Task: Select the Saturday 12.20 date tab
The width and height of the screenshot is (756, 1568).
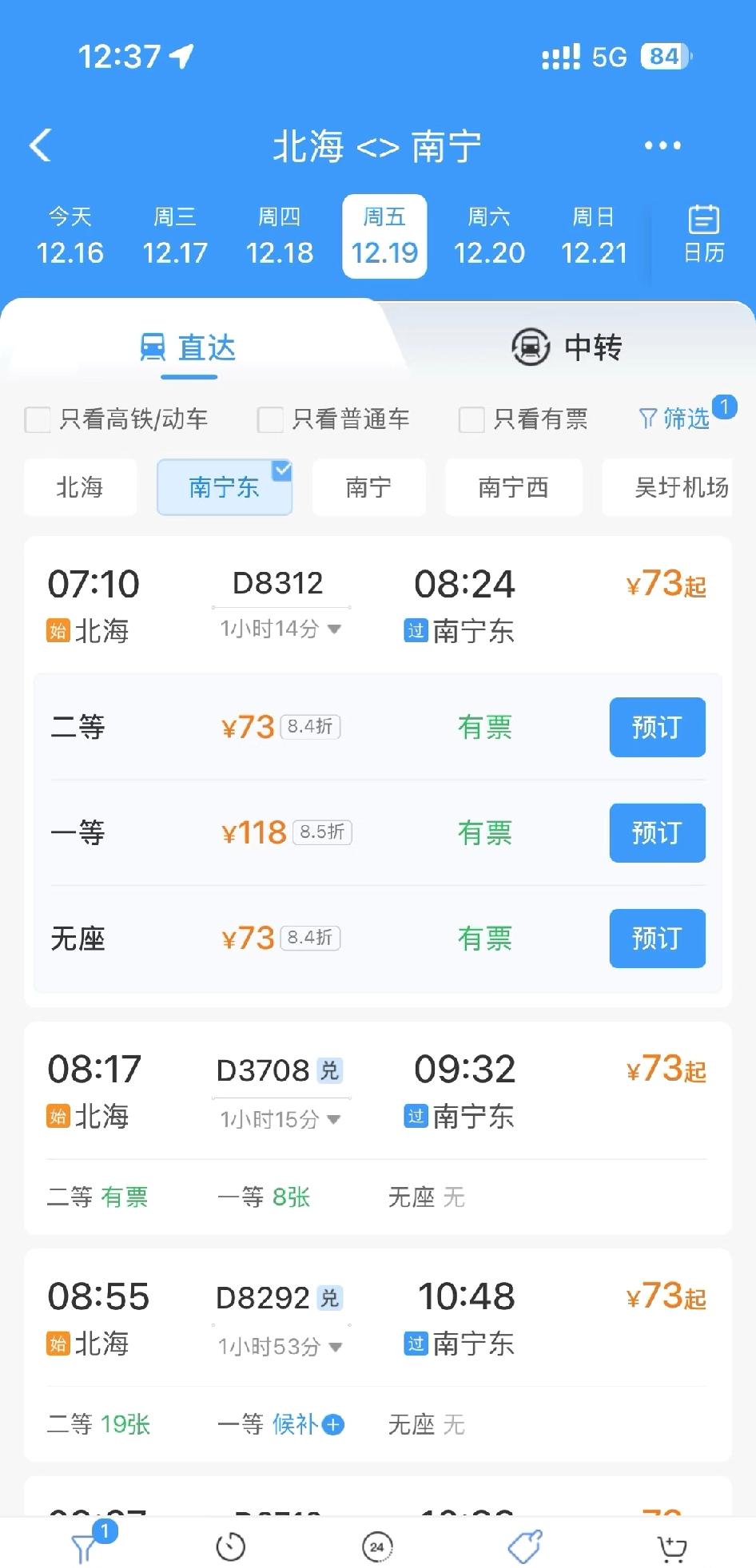Action: [490, 236]
